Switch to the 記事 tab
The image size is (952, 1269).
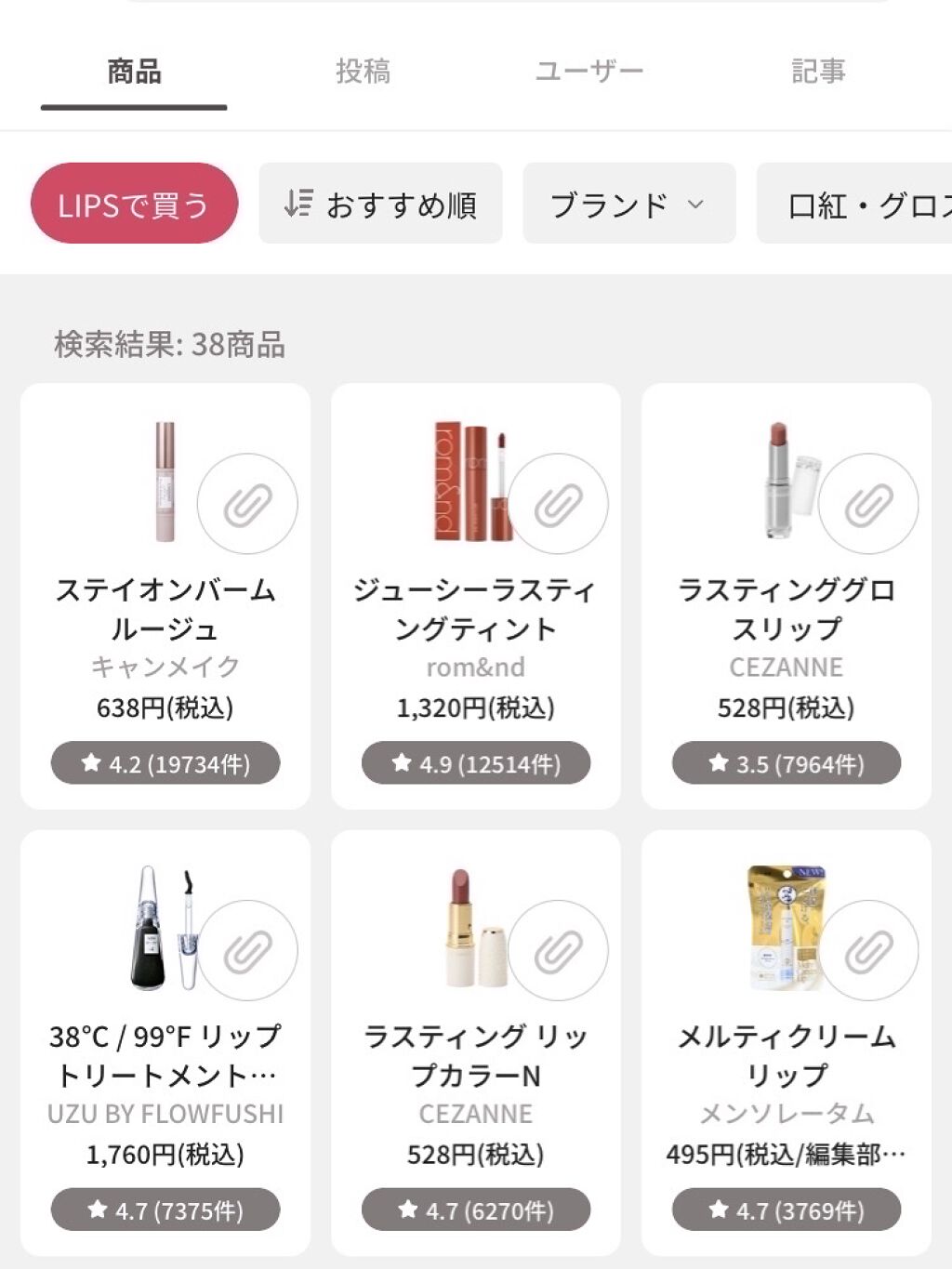(x=818, y=72)
